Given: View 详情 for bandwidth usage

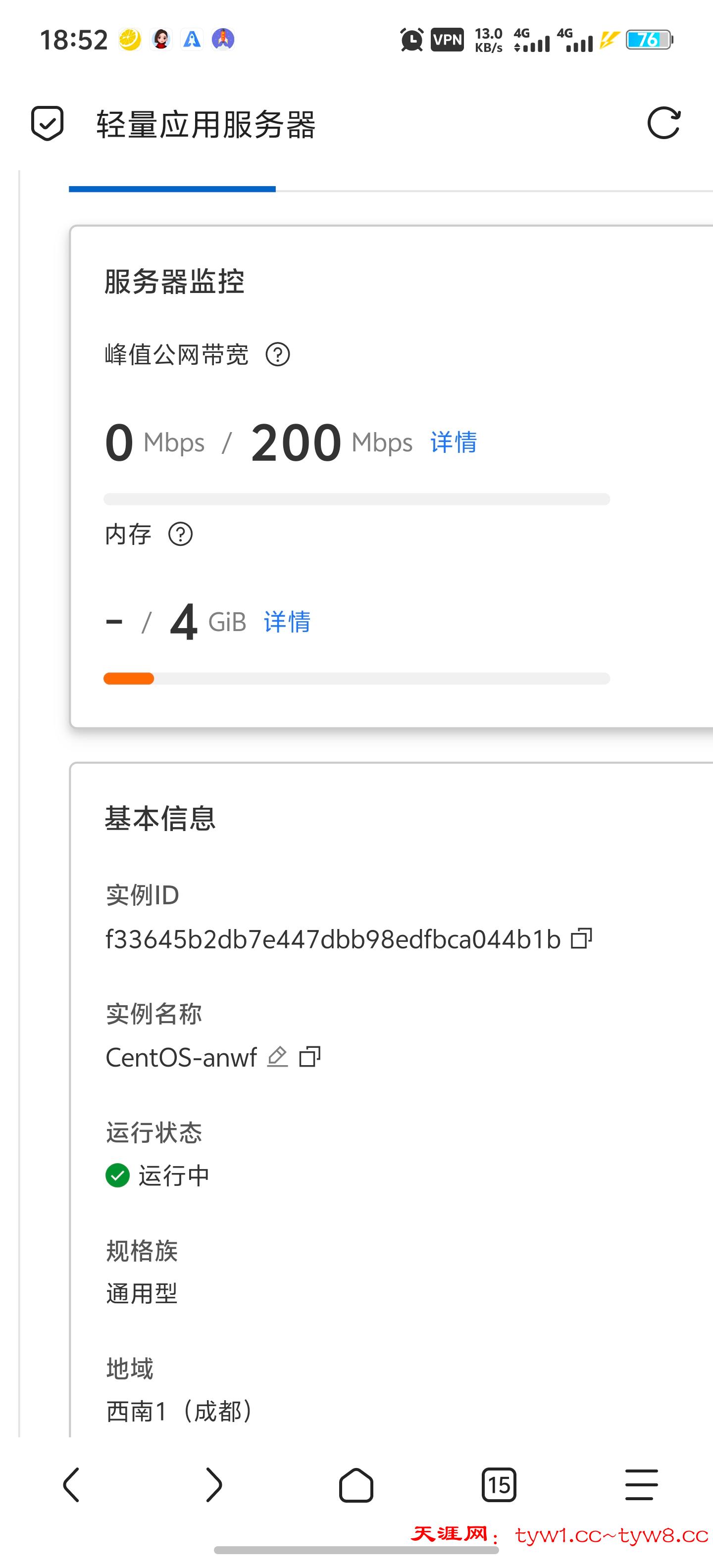Looking at the screenshot, I should click(454, 442).
